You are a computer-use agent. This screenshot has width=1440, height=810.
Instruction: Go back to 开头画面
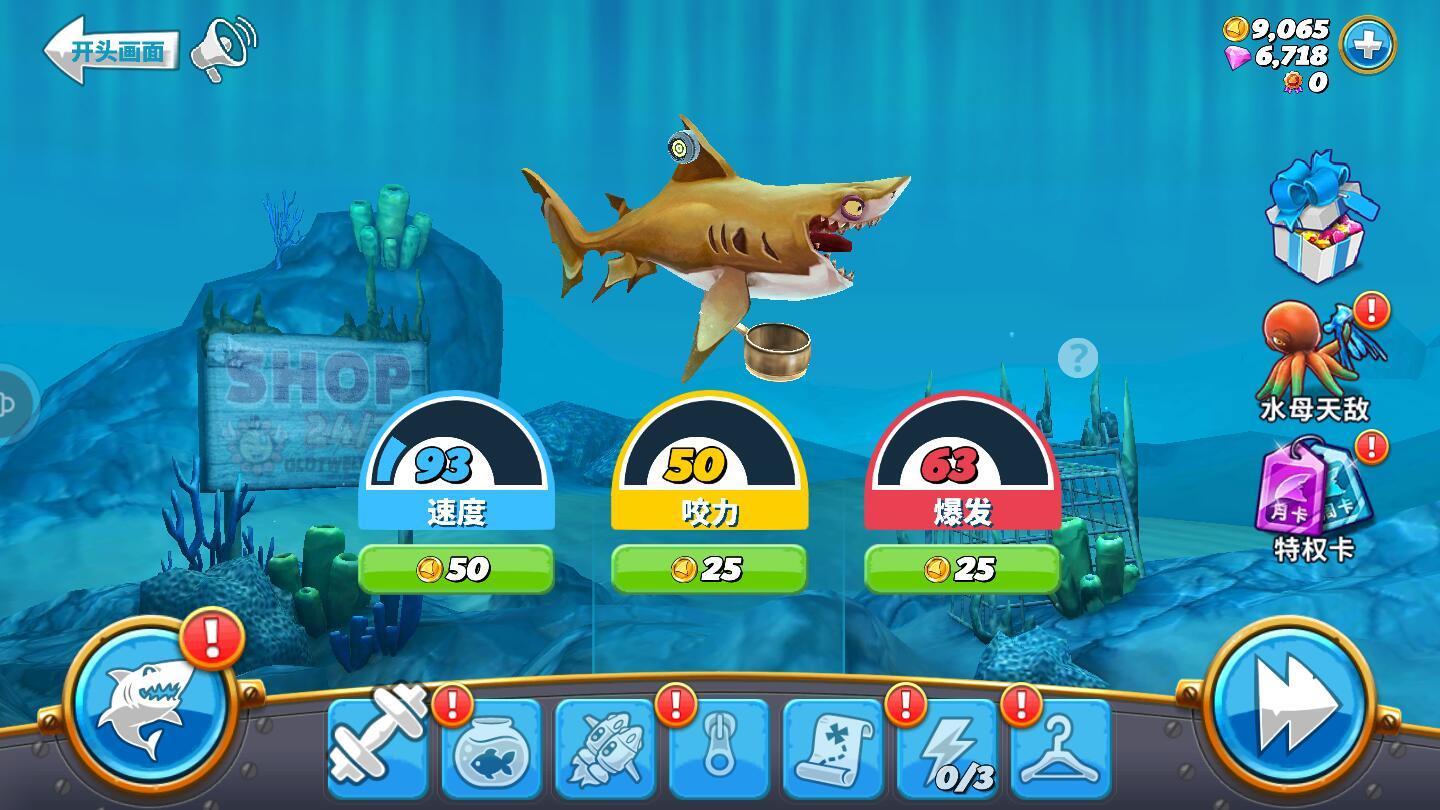coord(112,51)
